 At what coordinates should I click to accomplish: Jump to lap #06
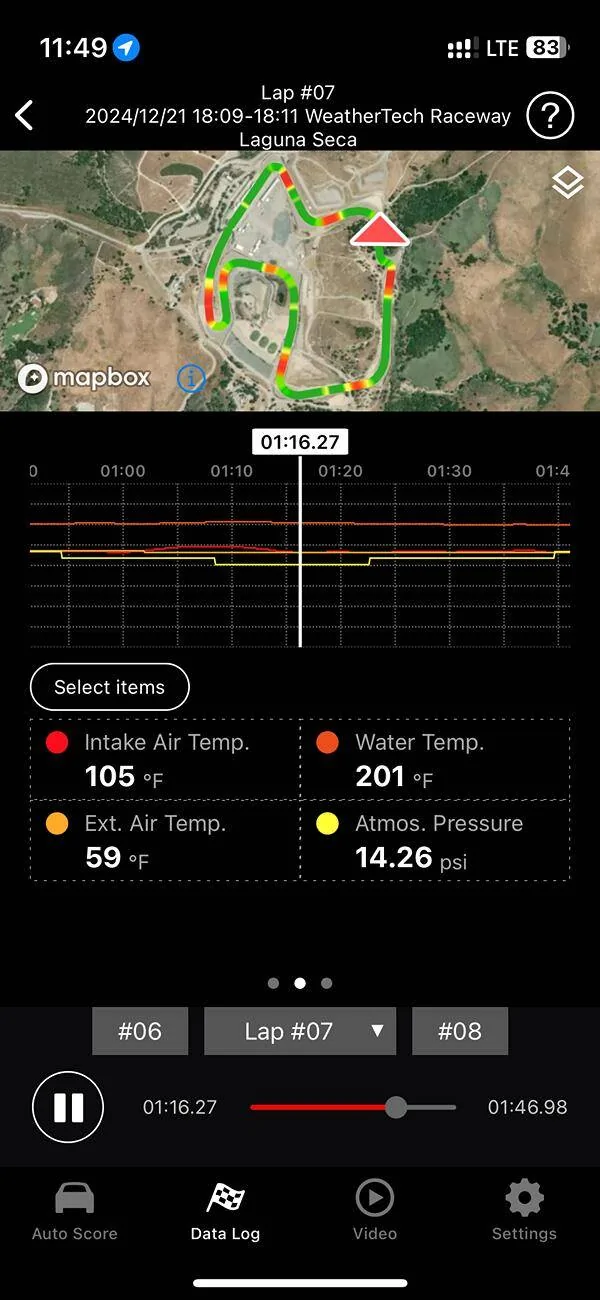[x=140, y=1031]
